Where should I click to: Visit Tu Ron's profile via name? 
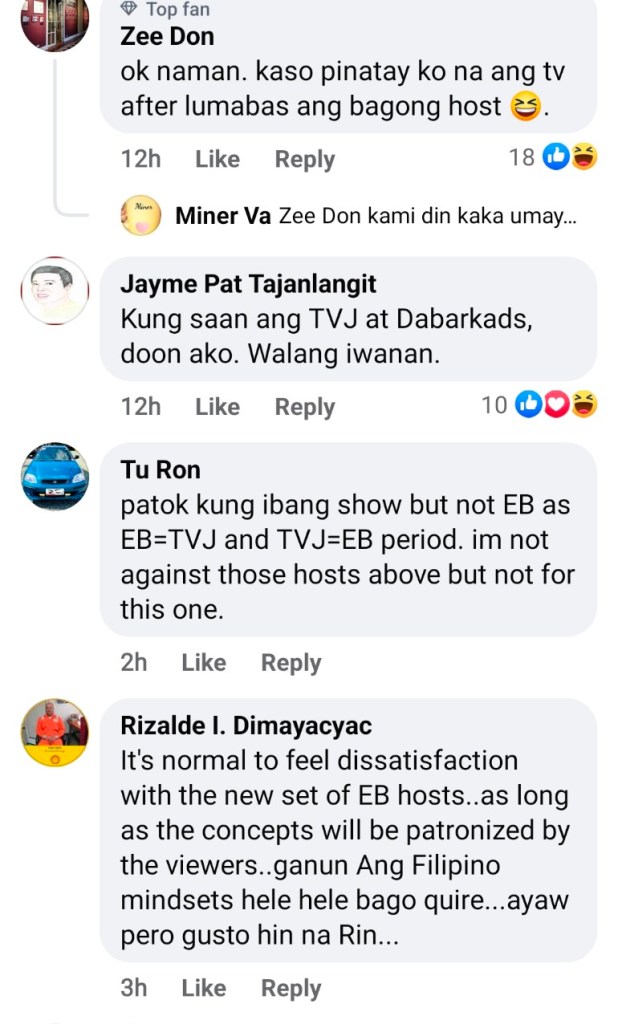[160, 470]
